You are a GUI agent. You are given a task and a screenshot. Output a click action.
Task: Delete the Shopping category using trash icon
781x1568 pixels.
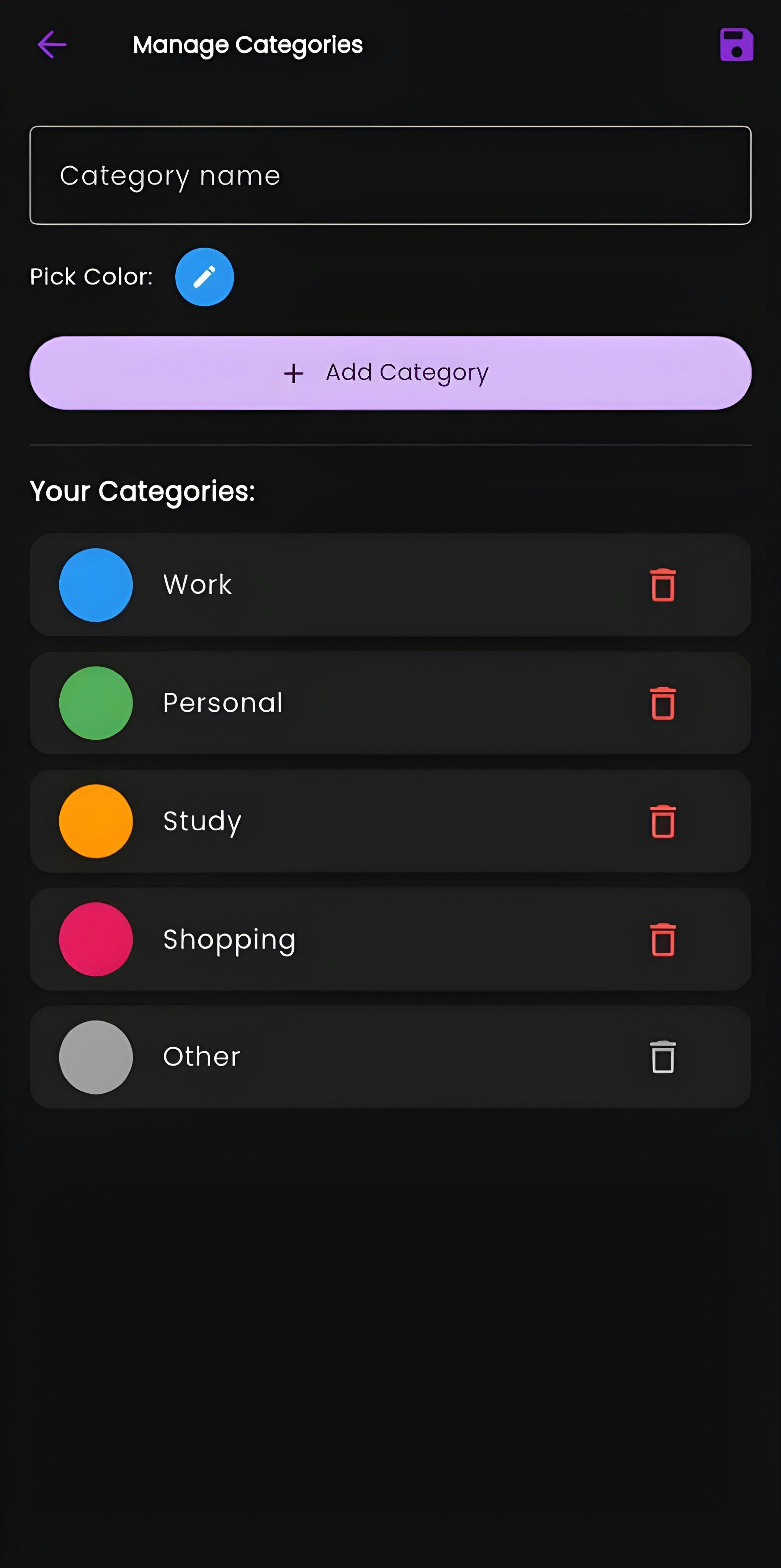663,939
